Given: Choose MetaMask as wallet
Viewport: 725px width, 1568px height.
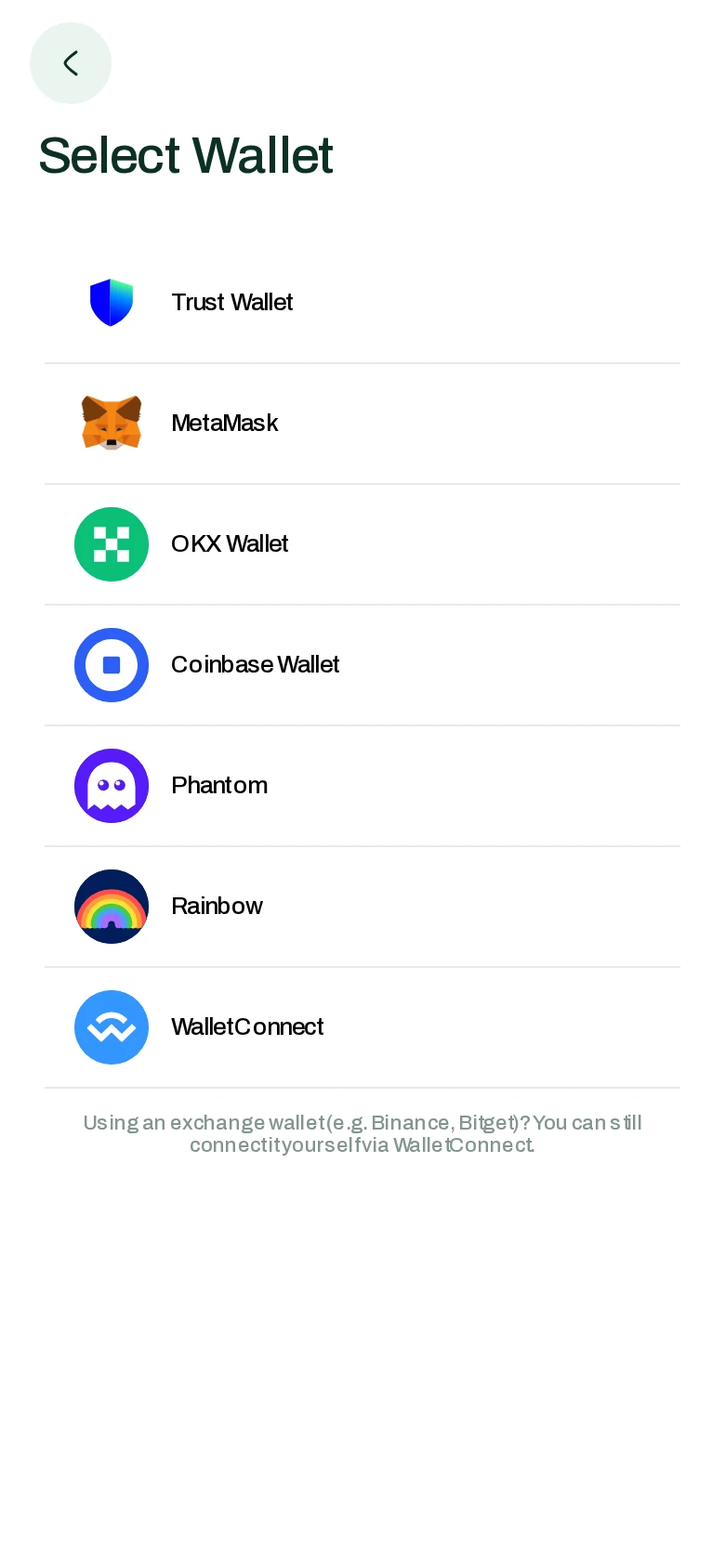Looking at the screenshot, I should click(x=362, y=424).
